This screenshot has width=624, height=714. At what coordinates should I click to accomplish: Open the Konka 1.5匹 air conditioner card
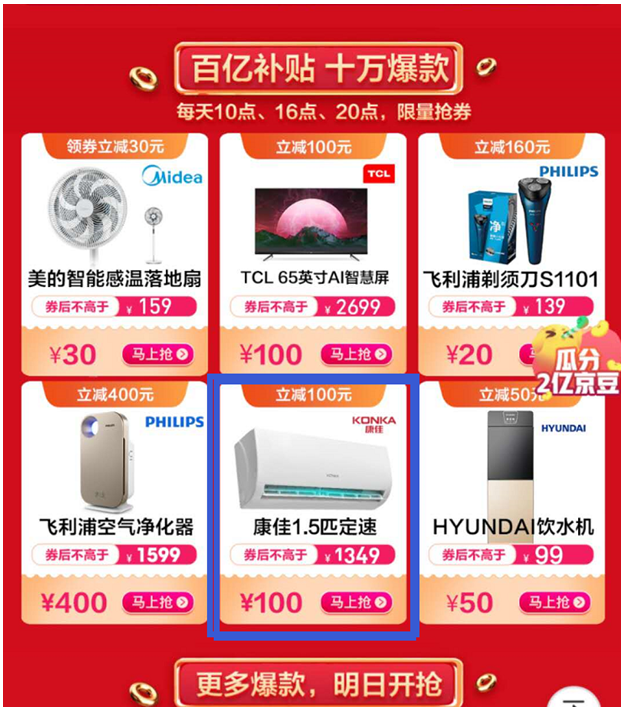313,480
